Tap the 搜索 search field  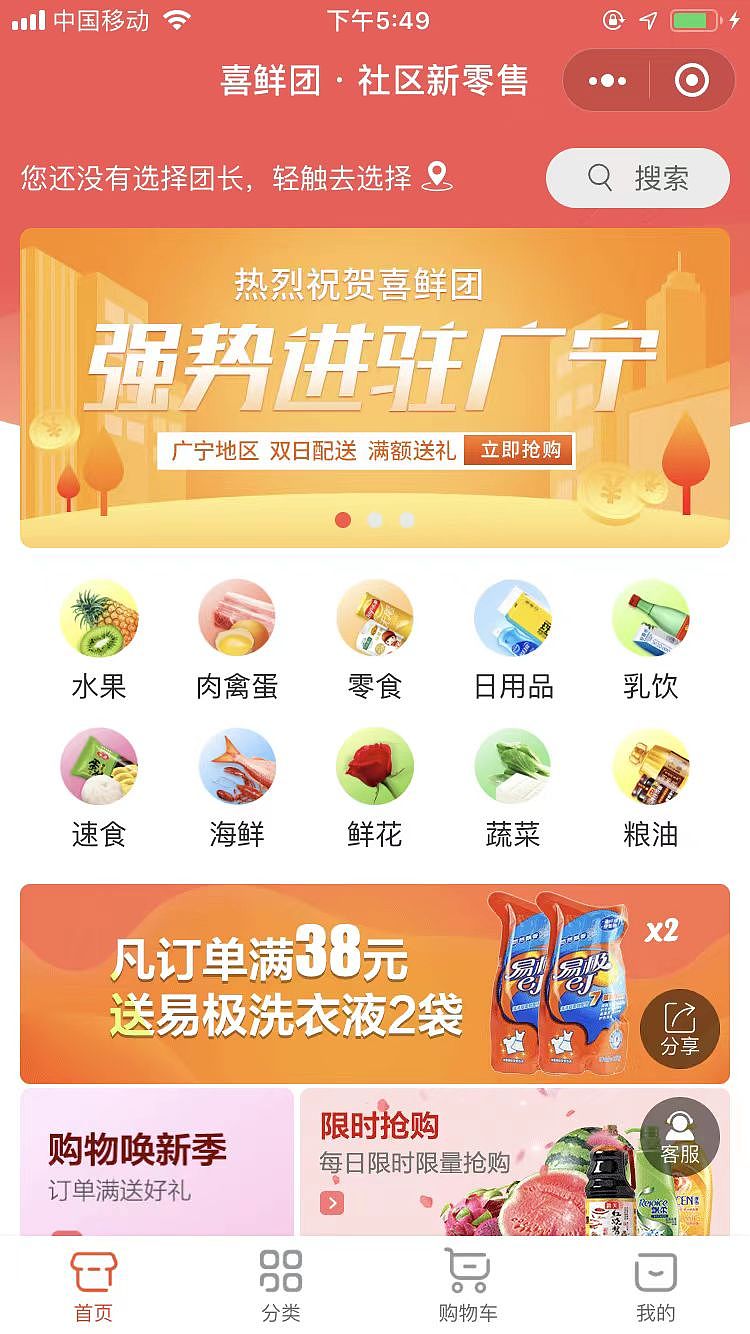click(637, 178)
